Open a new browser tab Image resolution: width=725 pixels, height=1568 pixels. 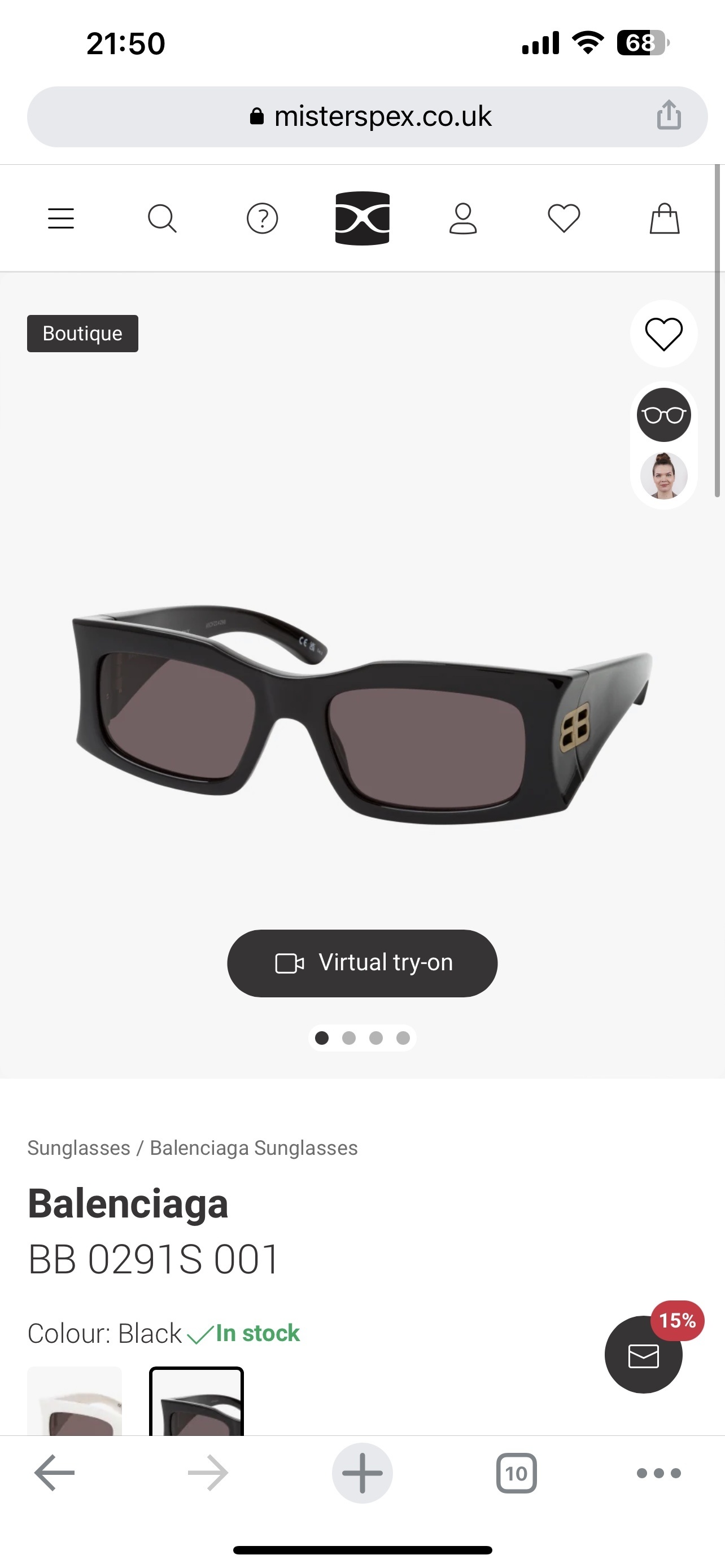(x=362, y=1473)
